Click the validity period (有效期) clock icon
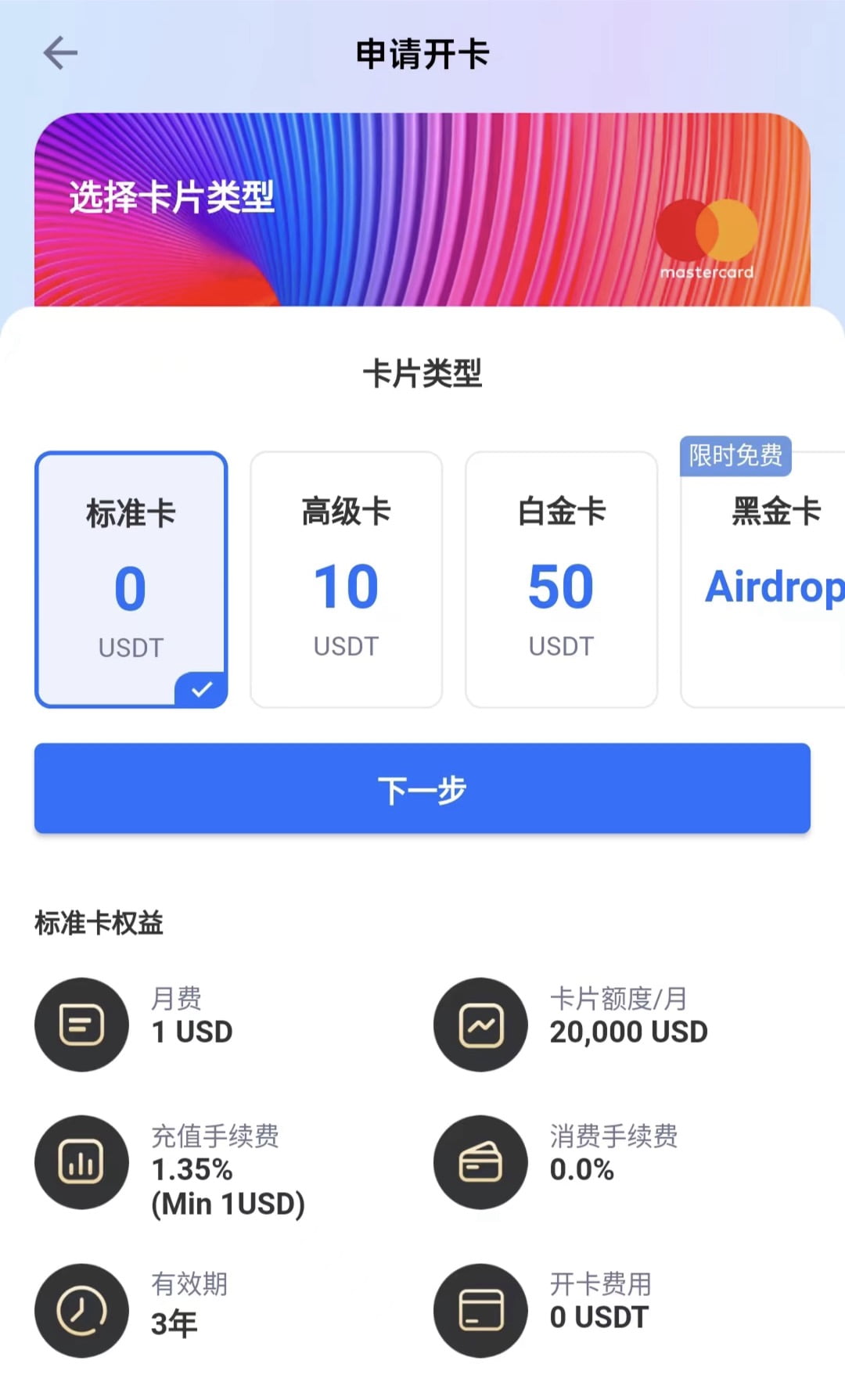Screen dimensions: 845x1400 click(81, 1310)
